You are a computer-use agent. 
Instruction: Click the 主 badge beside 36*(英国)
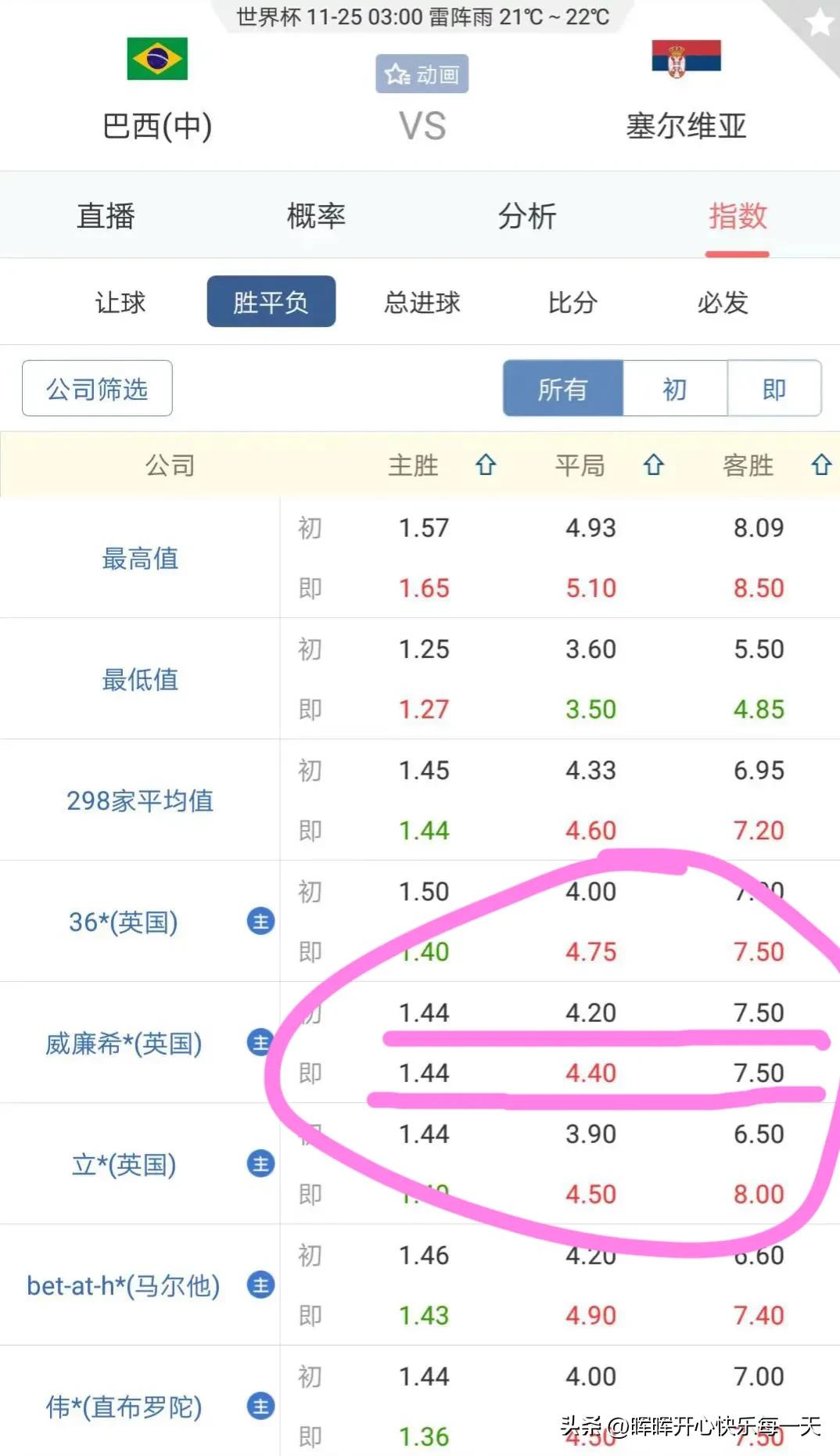[260, 922]
